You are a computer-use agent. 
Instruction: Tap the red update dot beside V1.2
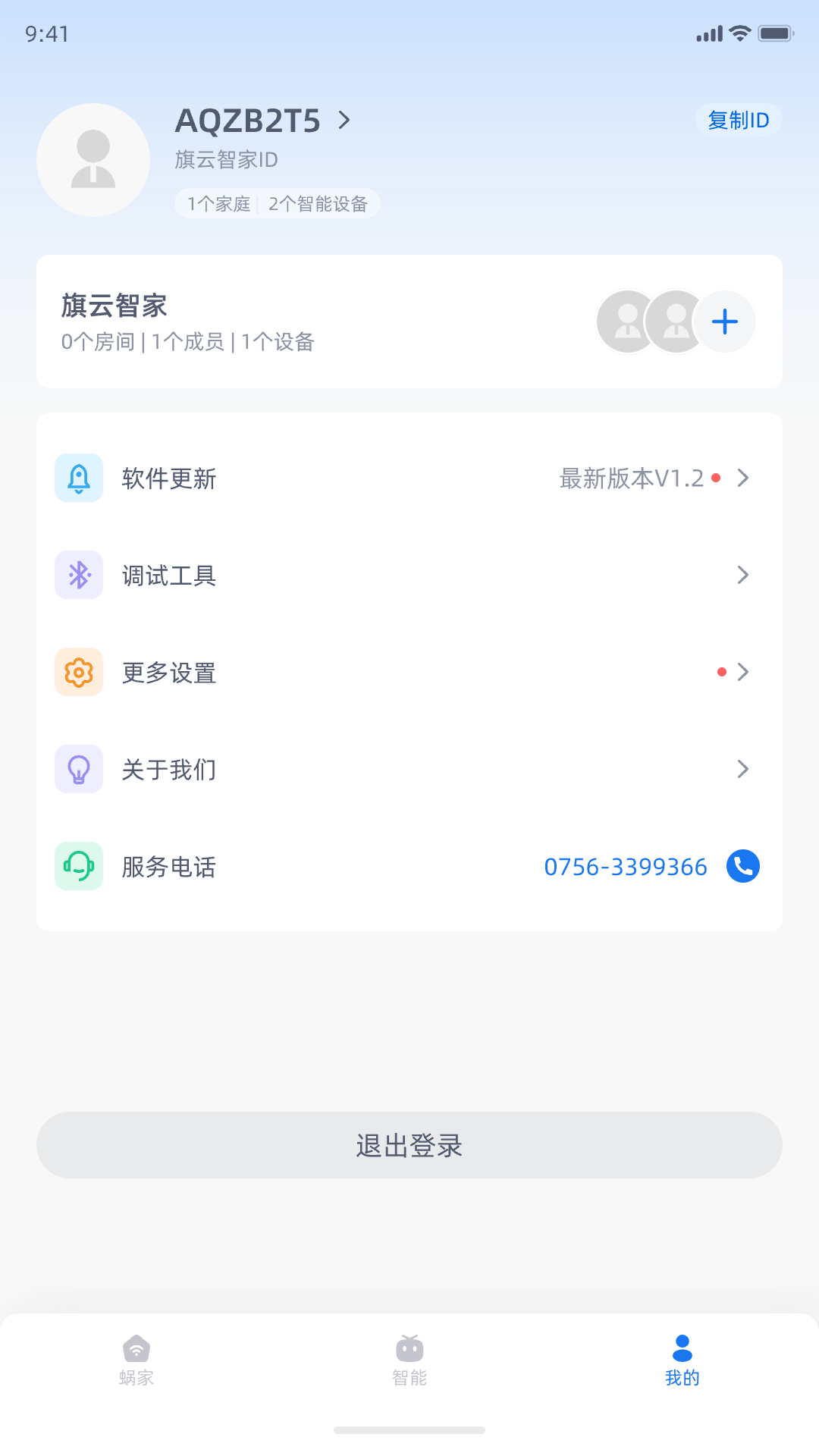pos(717,478)
